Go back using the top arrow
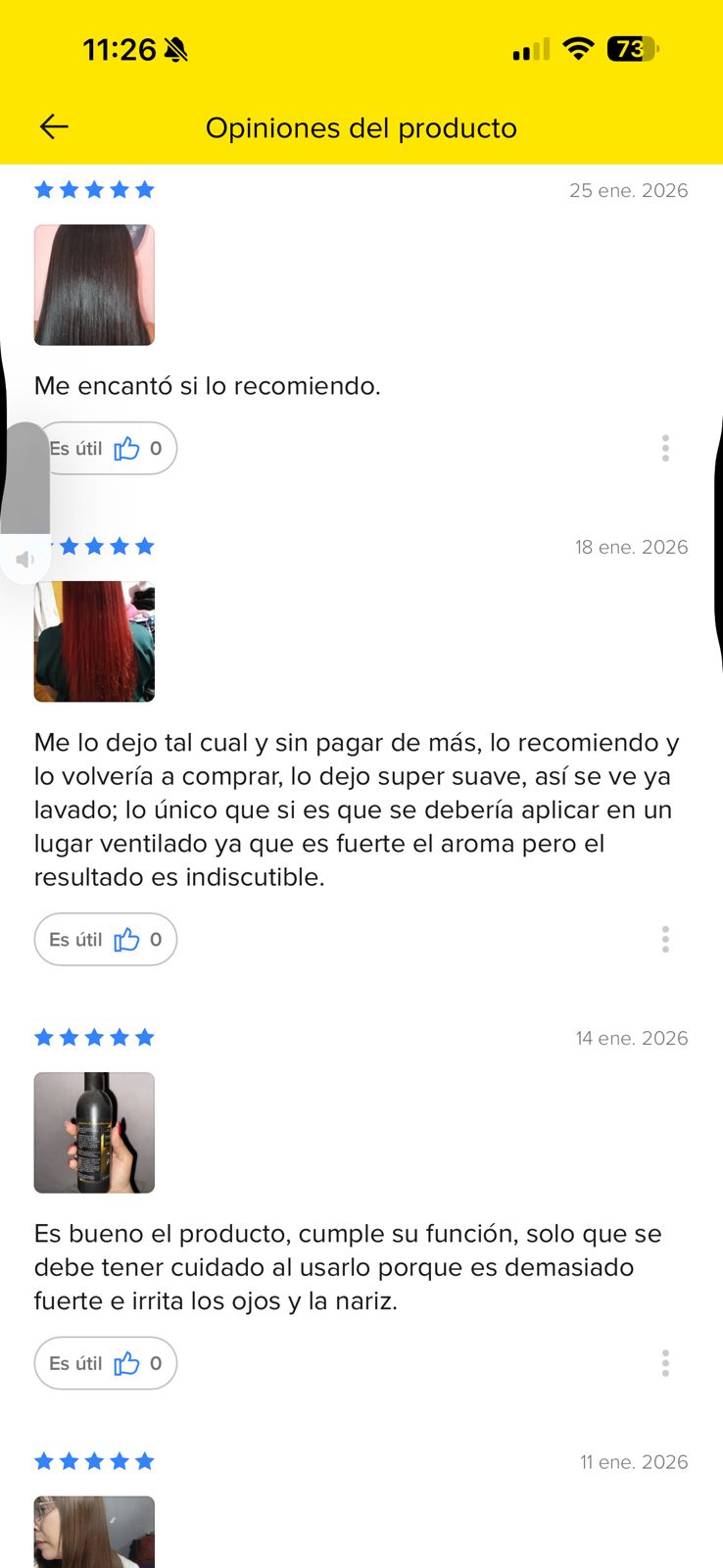The height and width of the screenshot is (1568, 723). coord(54,126)
